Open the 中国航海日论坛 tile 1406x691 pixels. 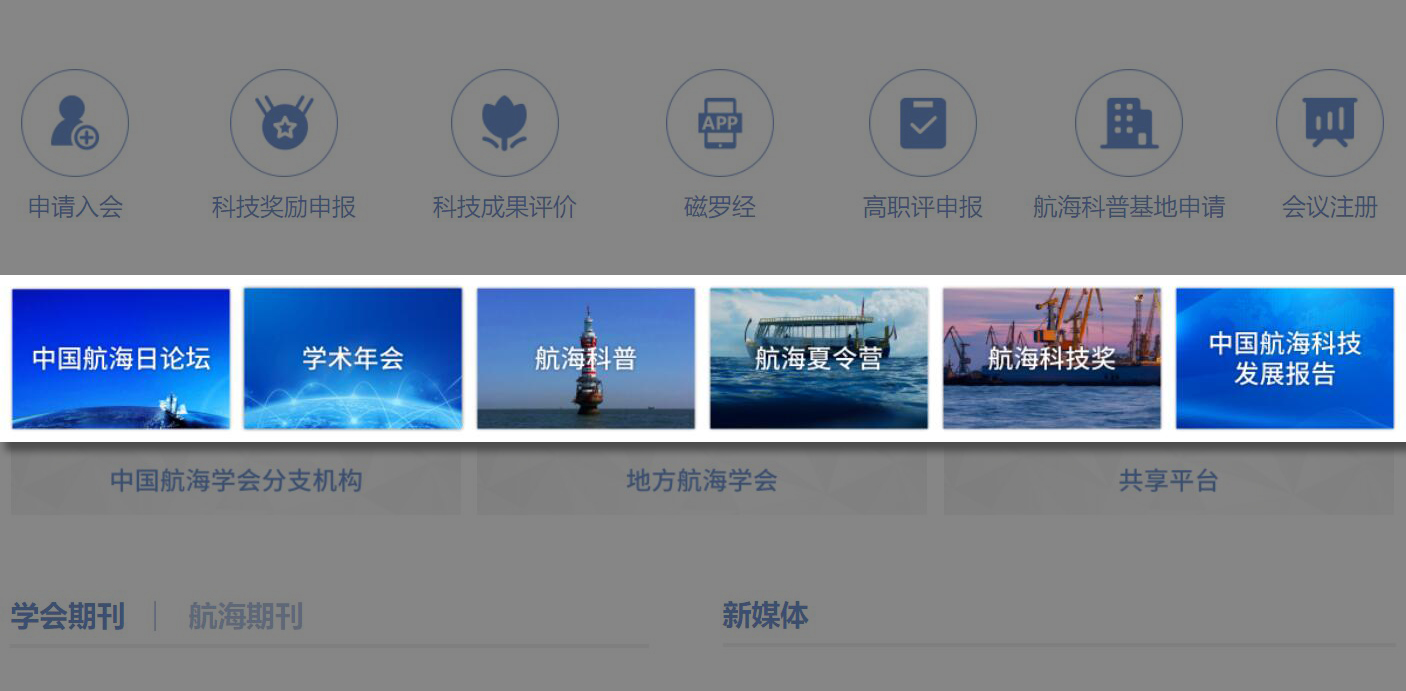point(121,358)
